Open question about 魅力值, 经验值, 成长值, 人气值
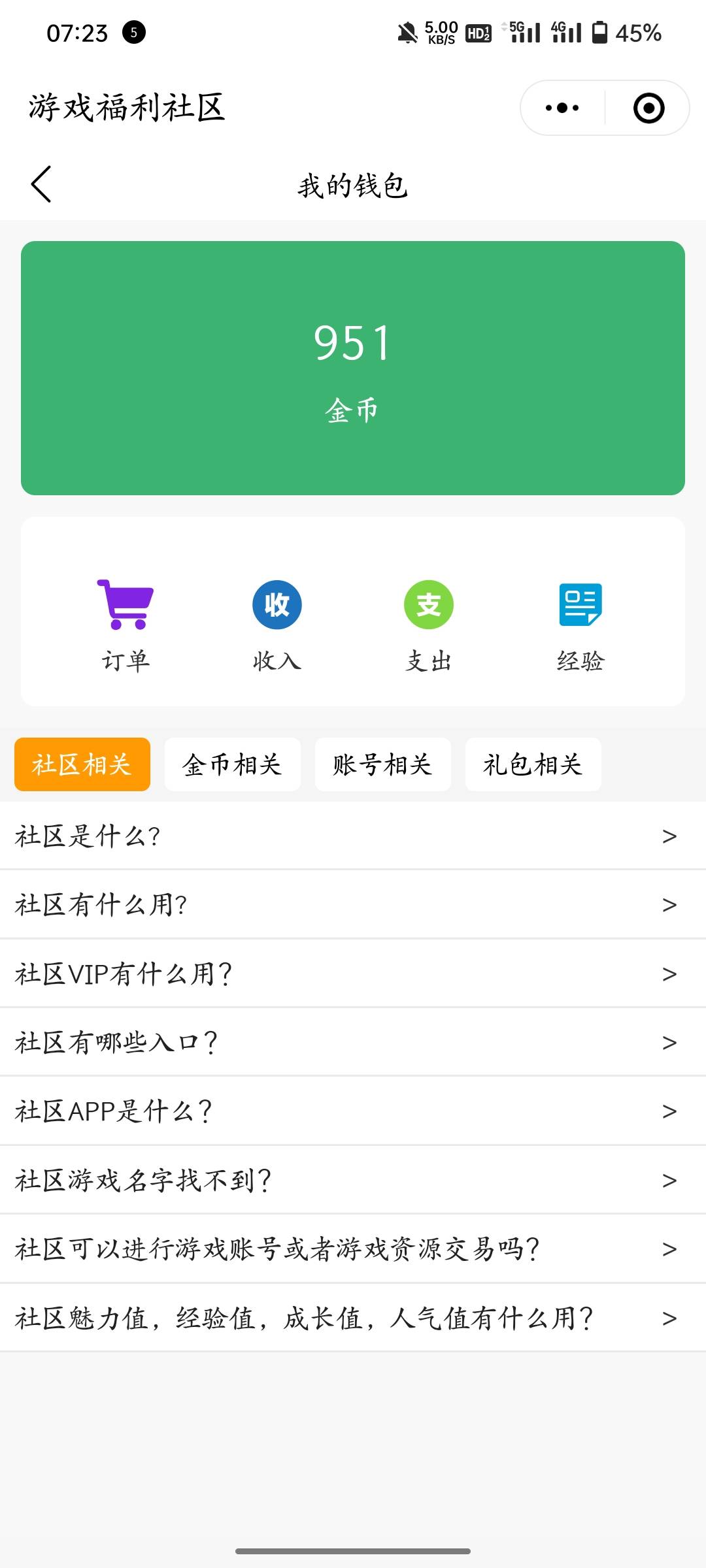This screenshot has width=706, height=1568. 353,1318
